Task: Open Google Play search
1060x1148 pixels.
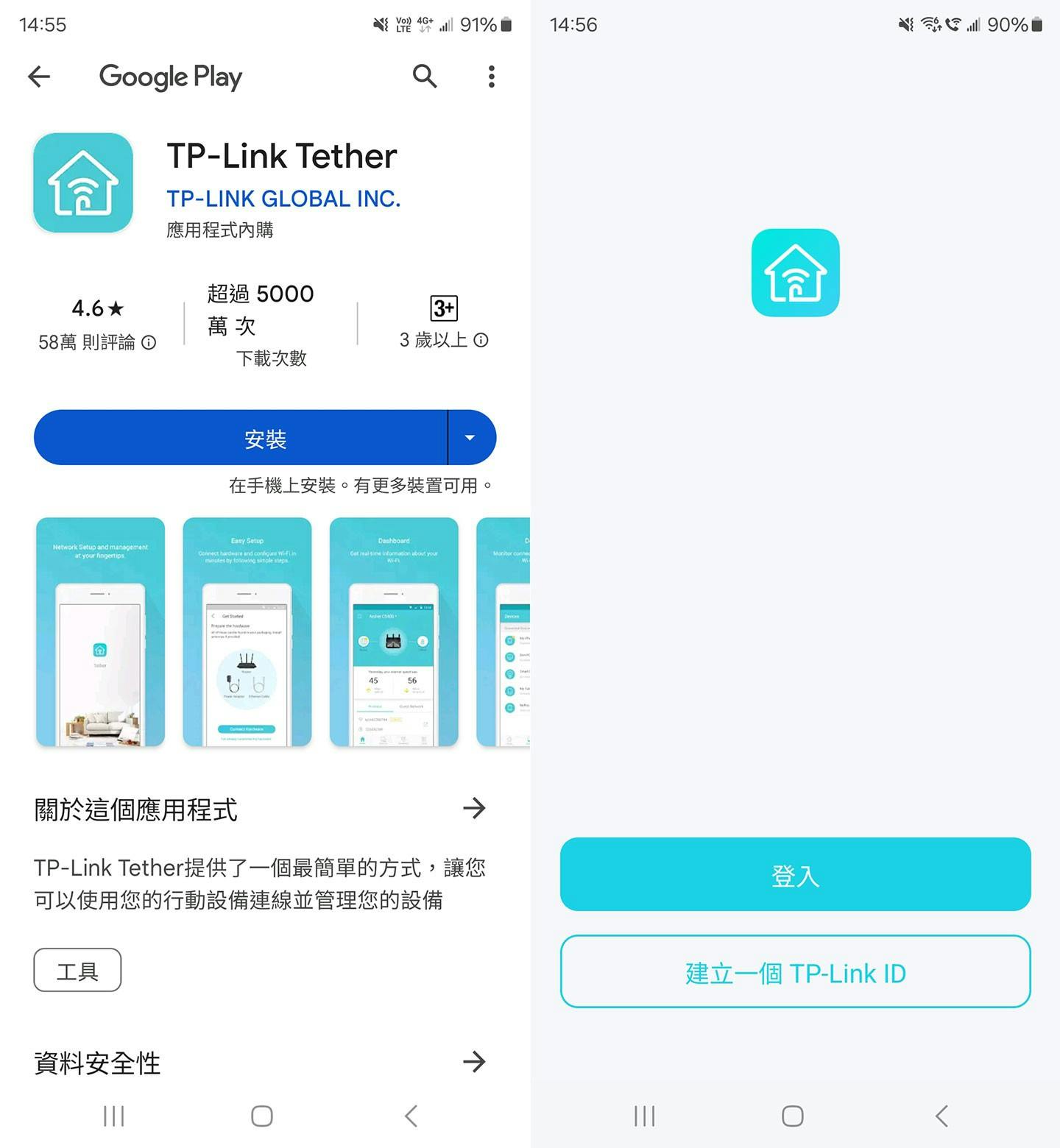Action: (x=425, y=77)
